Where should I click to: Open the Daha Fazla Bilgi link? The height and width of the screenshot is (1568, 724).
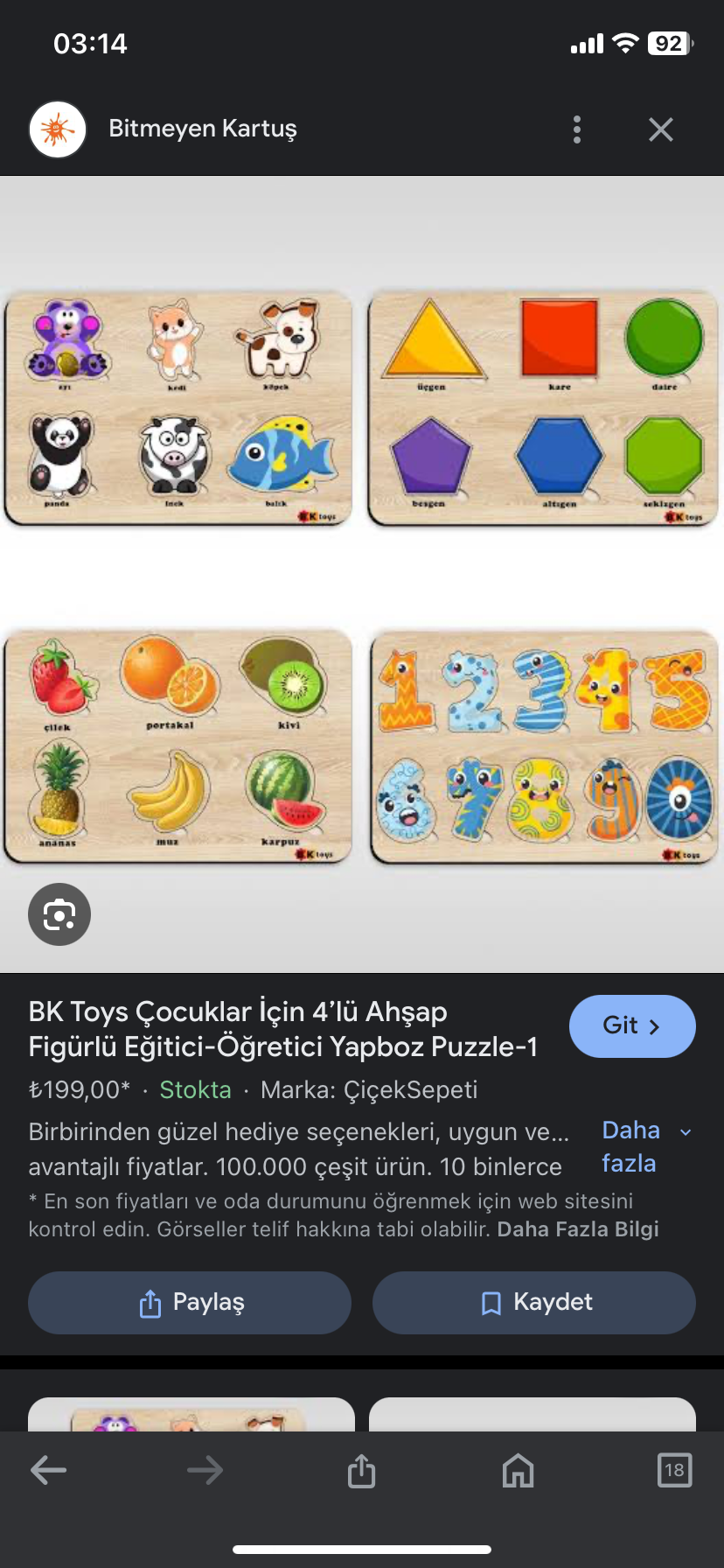coord(577,1229)
